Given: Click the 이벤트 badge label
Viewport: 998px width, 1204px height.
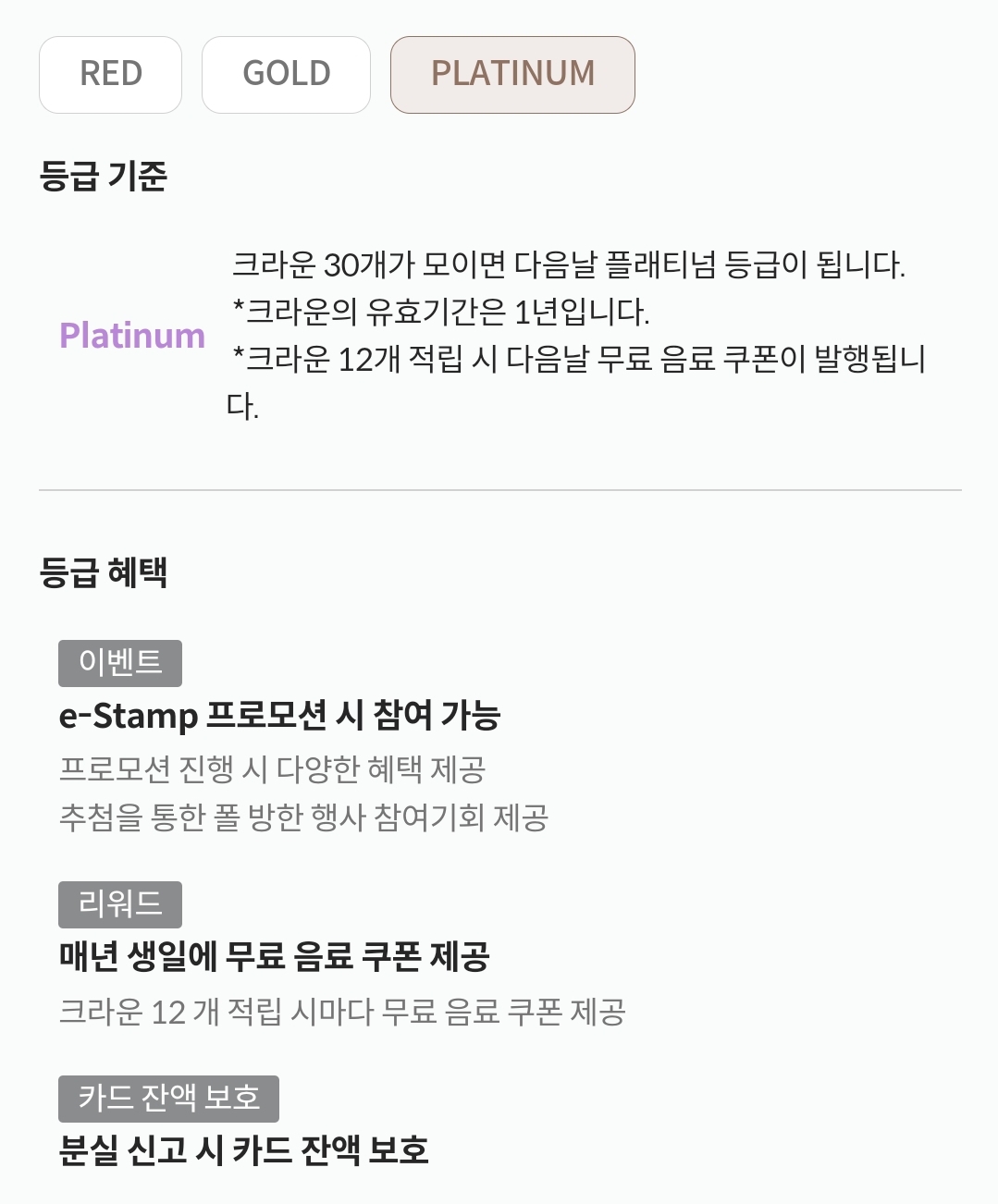Looking at the screenshot, I should [x=120, y=662].
